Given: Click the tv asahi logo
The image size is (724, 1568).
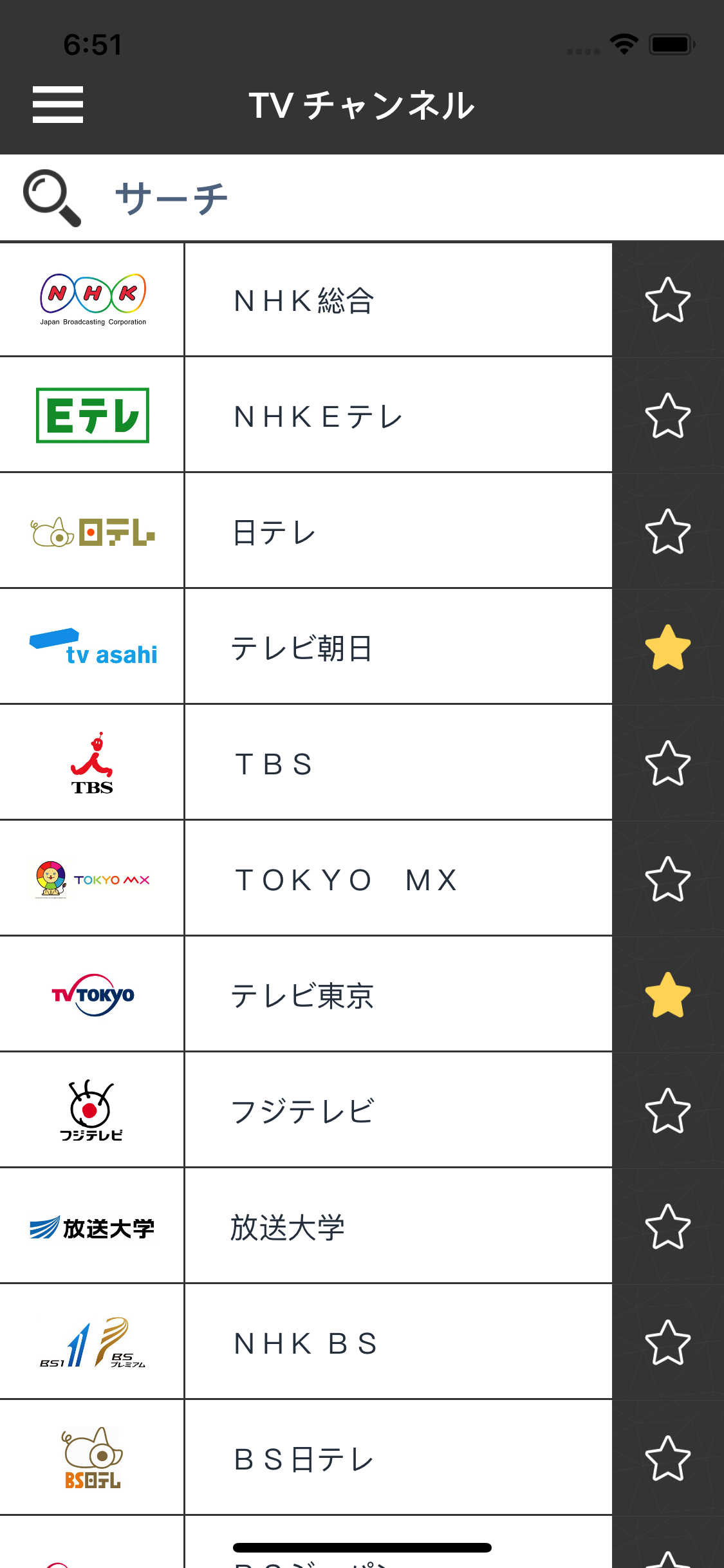Looking at the screenshot, I should click(92, 647).
